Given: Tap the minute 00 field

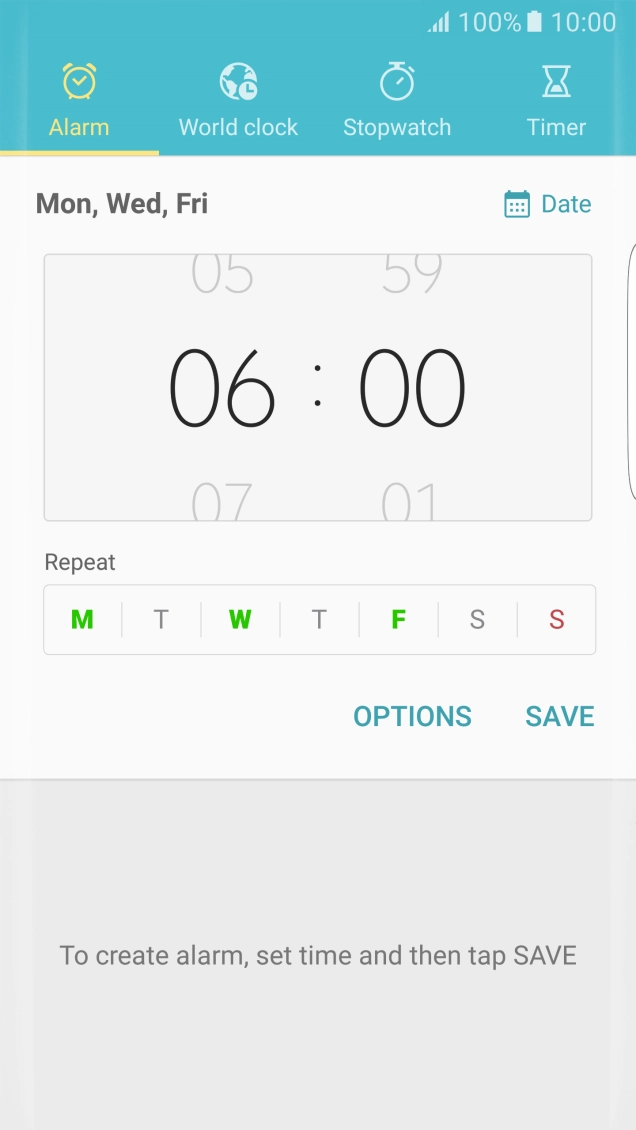Looking at the screenshot, I should [x=412, y=388].
